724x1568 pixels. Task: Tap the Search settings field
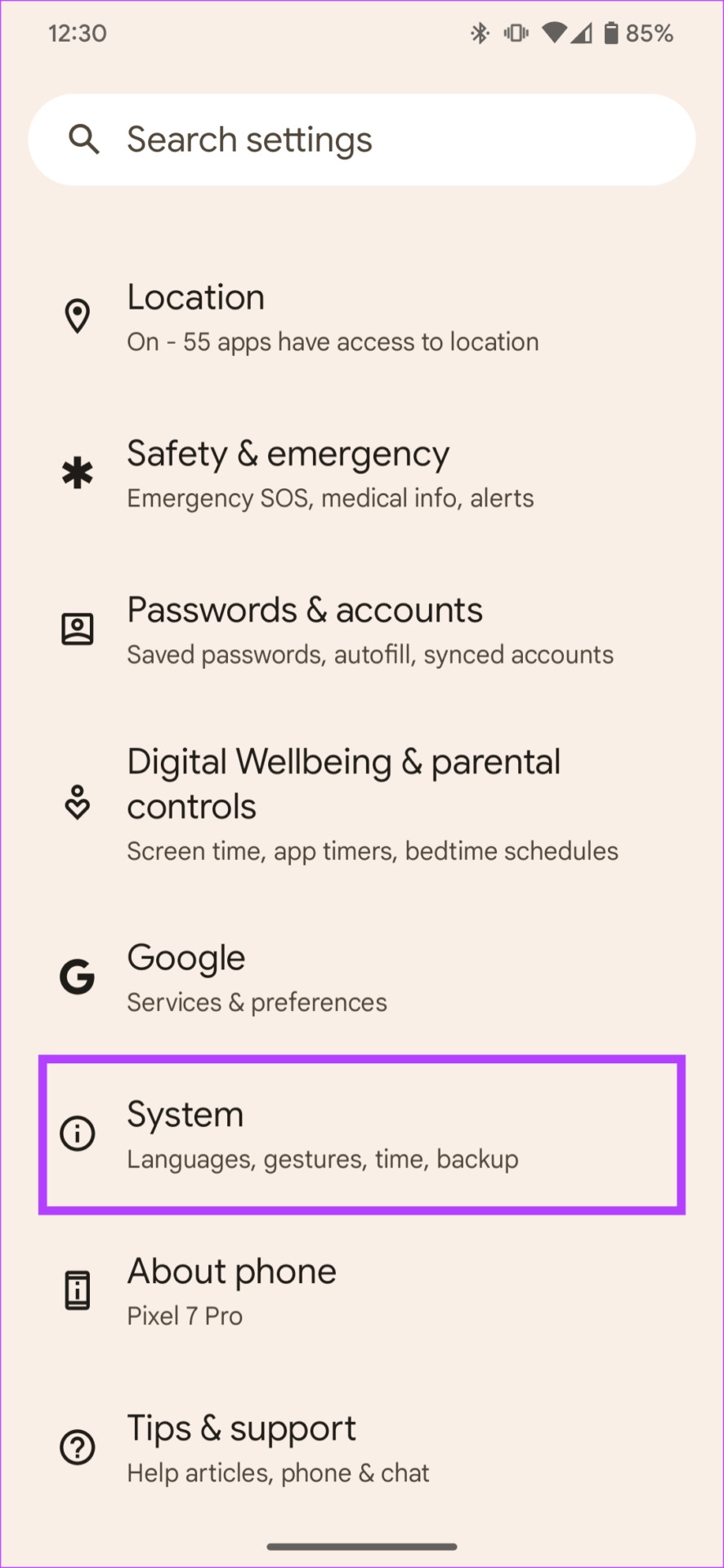(x=362, y=140)
